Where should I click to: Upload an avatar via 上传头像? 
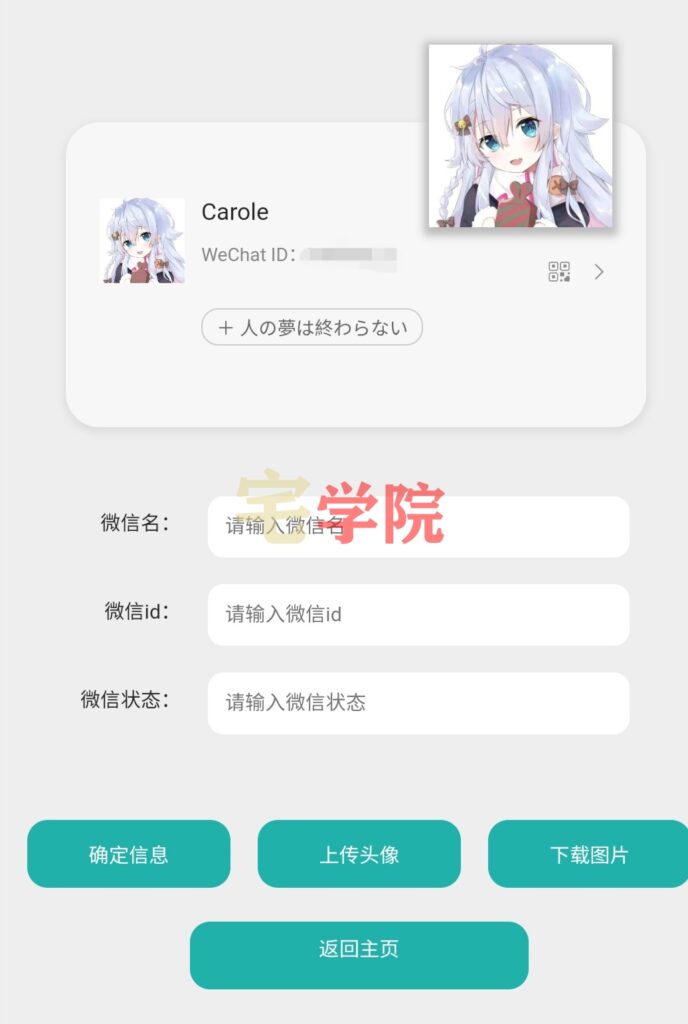pos(359,854)
